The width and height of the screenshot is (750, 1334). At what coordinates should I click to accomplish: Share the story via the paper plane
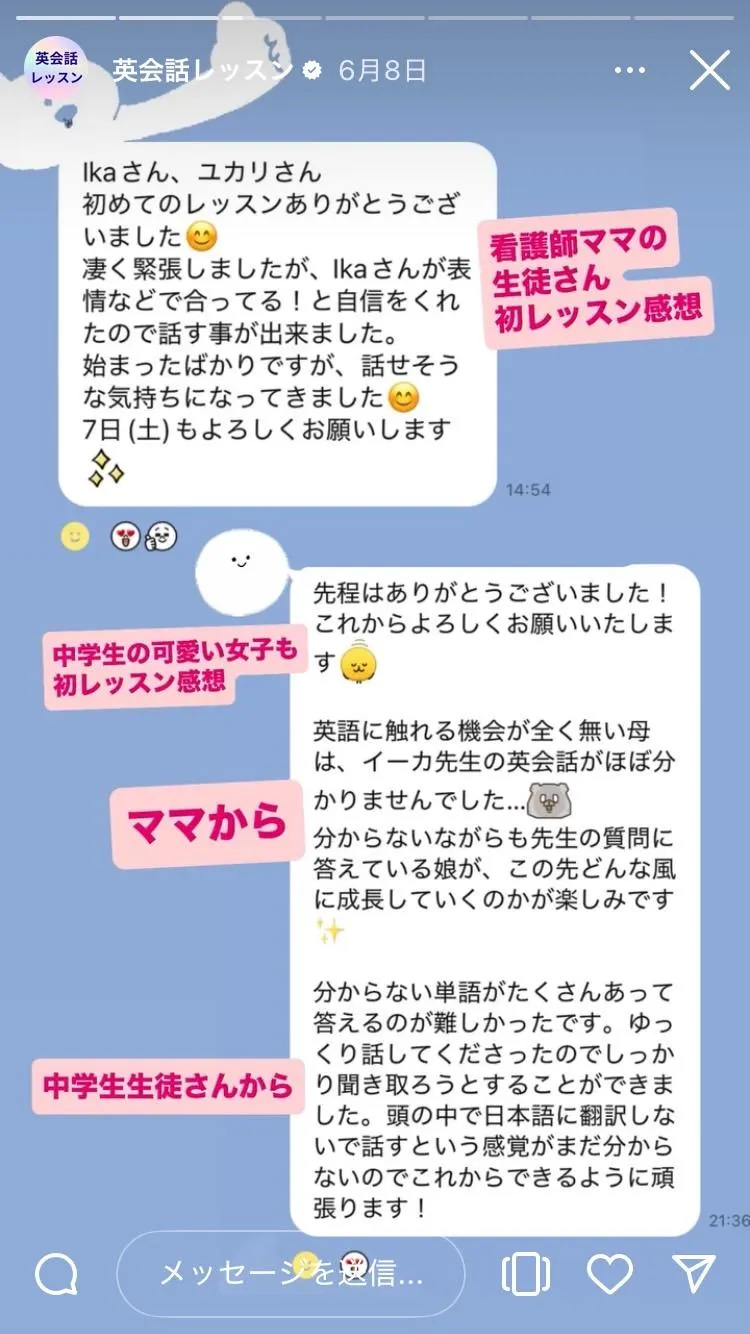[x=694, y=1273]
